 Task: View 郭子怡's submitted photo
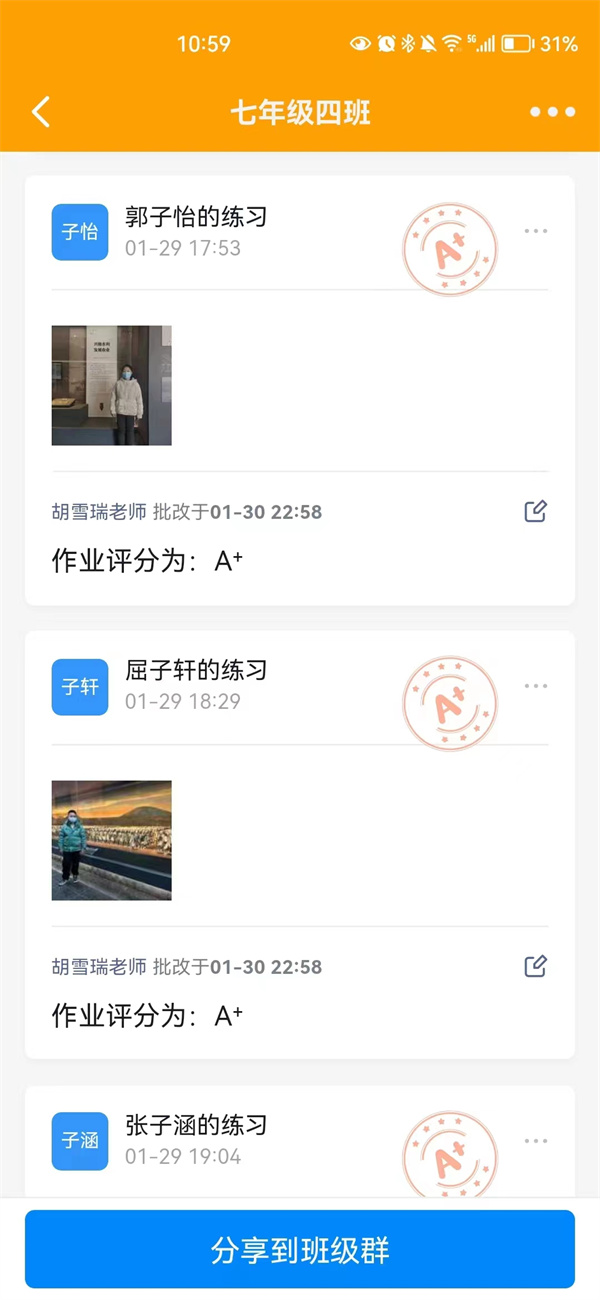tap(112, 385)
